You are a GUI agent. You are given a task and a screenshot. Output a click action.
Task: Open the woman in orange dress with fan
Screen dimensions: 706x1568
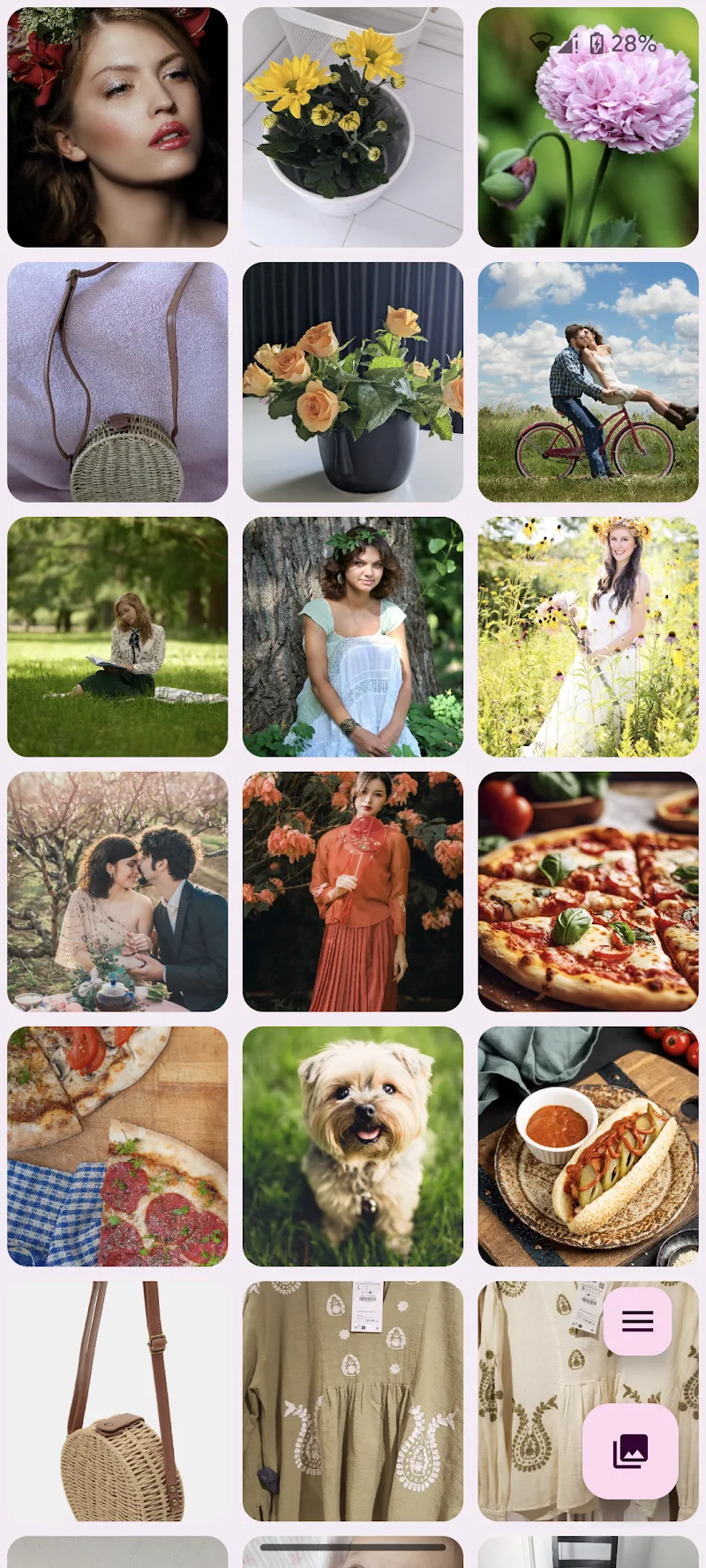[352, 891]
